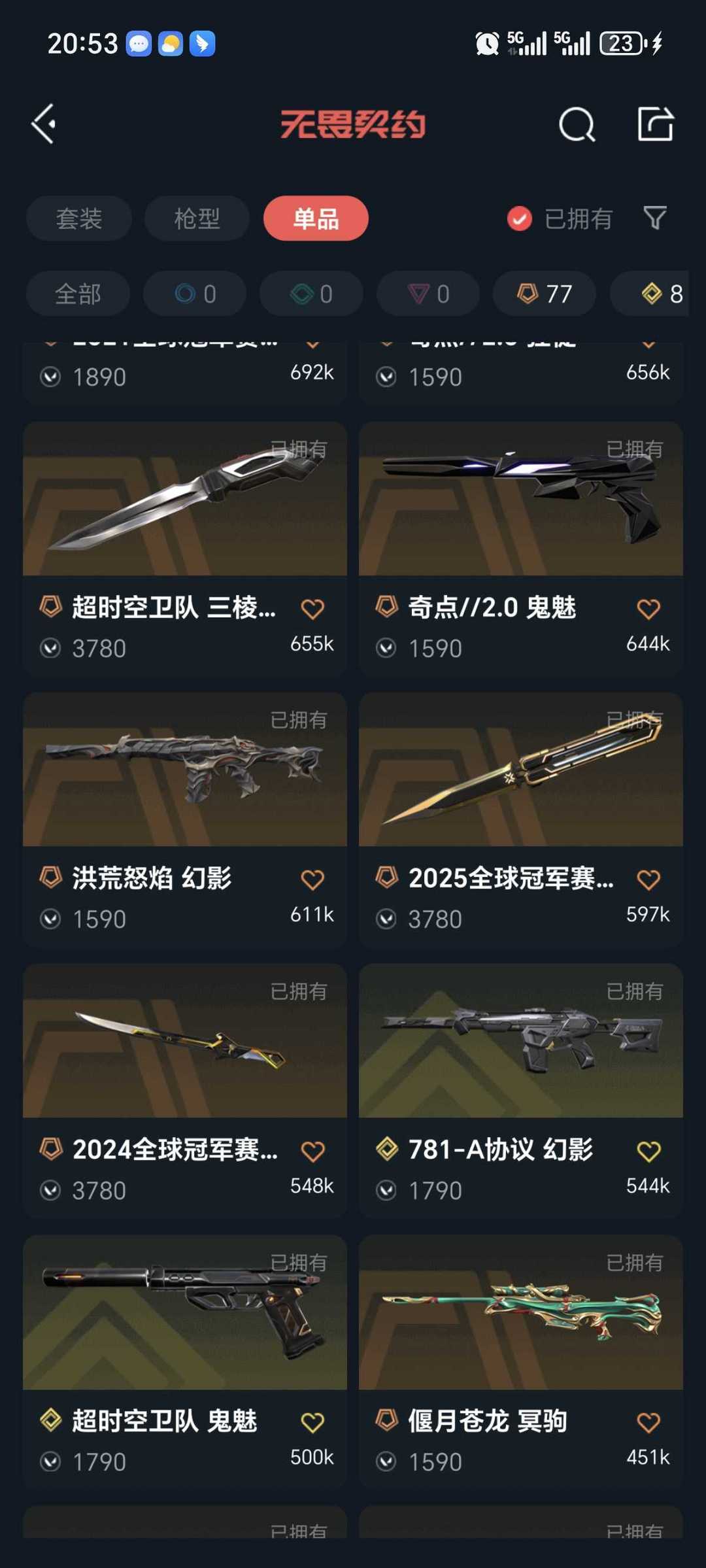The height and width of the screenshot is (1568, 706).
Task: Favorite the 洪荒怒焰 幻影 skin
Action: [312, 879]
